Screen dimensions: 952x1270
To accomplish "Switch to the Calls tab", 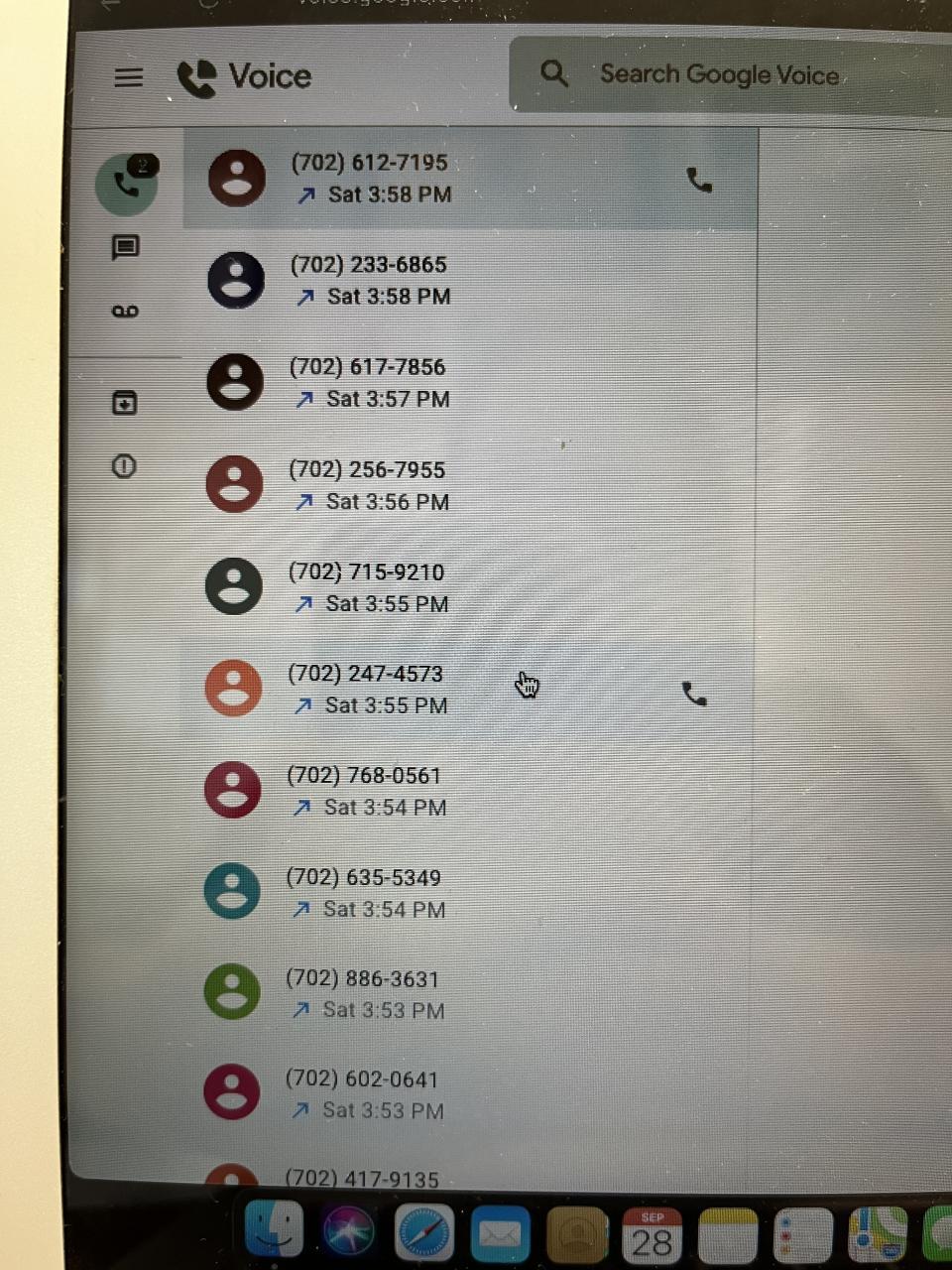I will [127, 184].
